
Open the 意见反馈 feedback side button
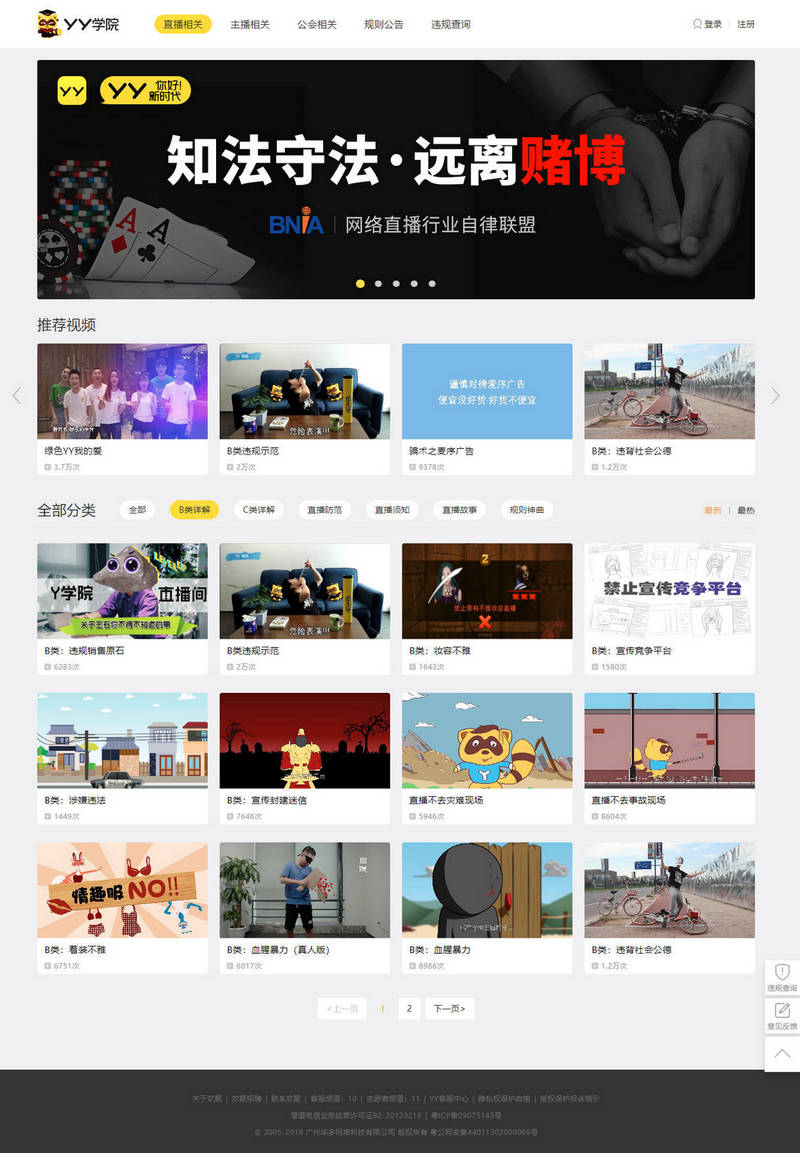point(782,1016)
